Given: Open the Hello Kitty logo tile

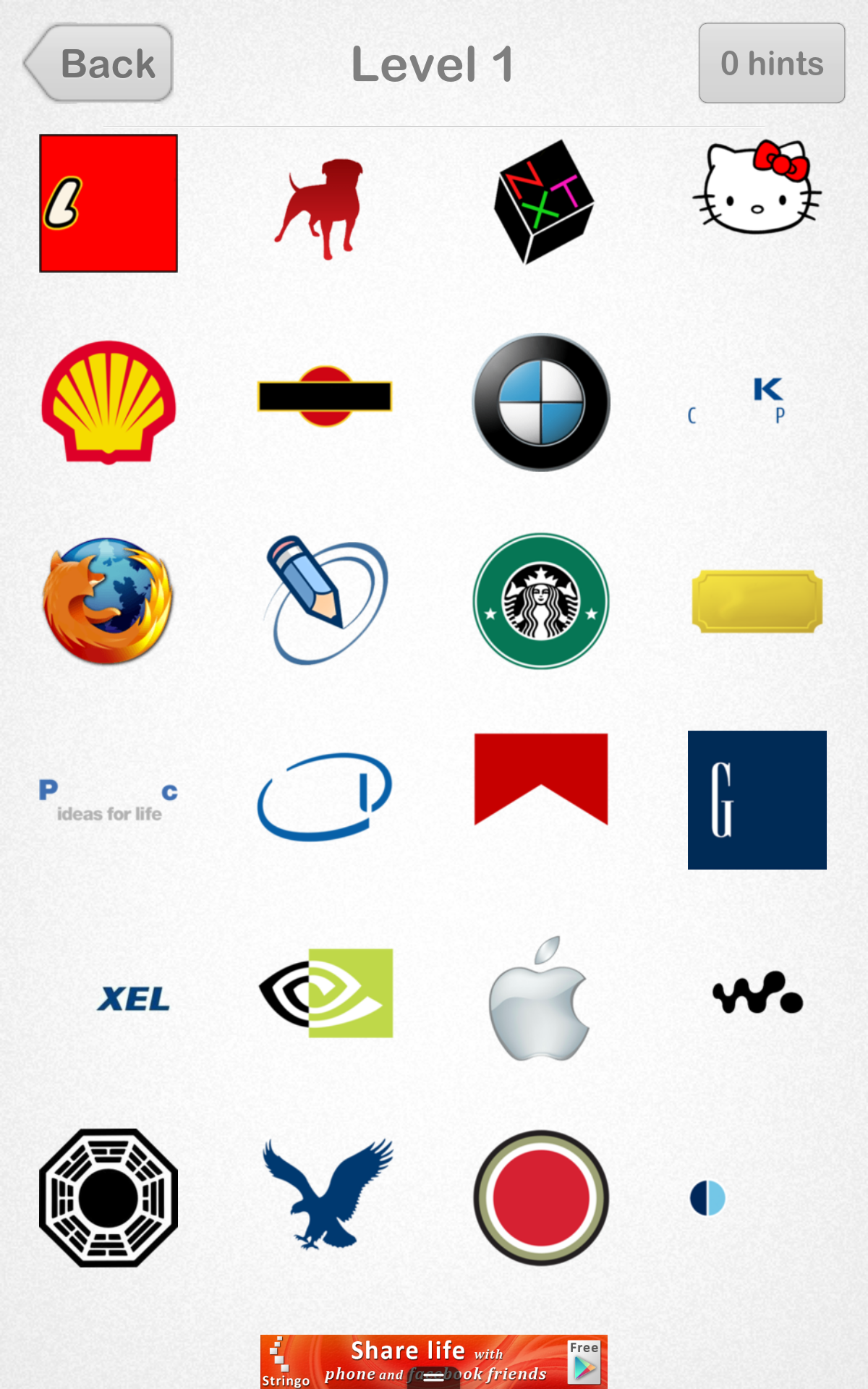Looking at the screenshot, I should 757,190.
